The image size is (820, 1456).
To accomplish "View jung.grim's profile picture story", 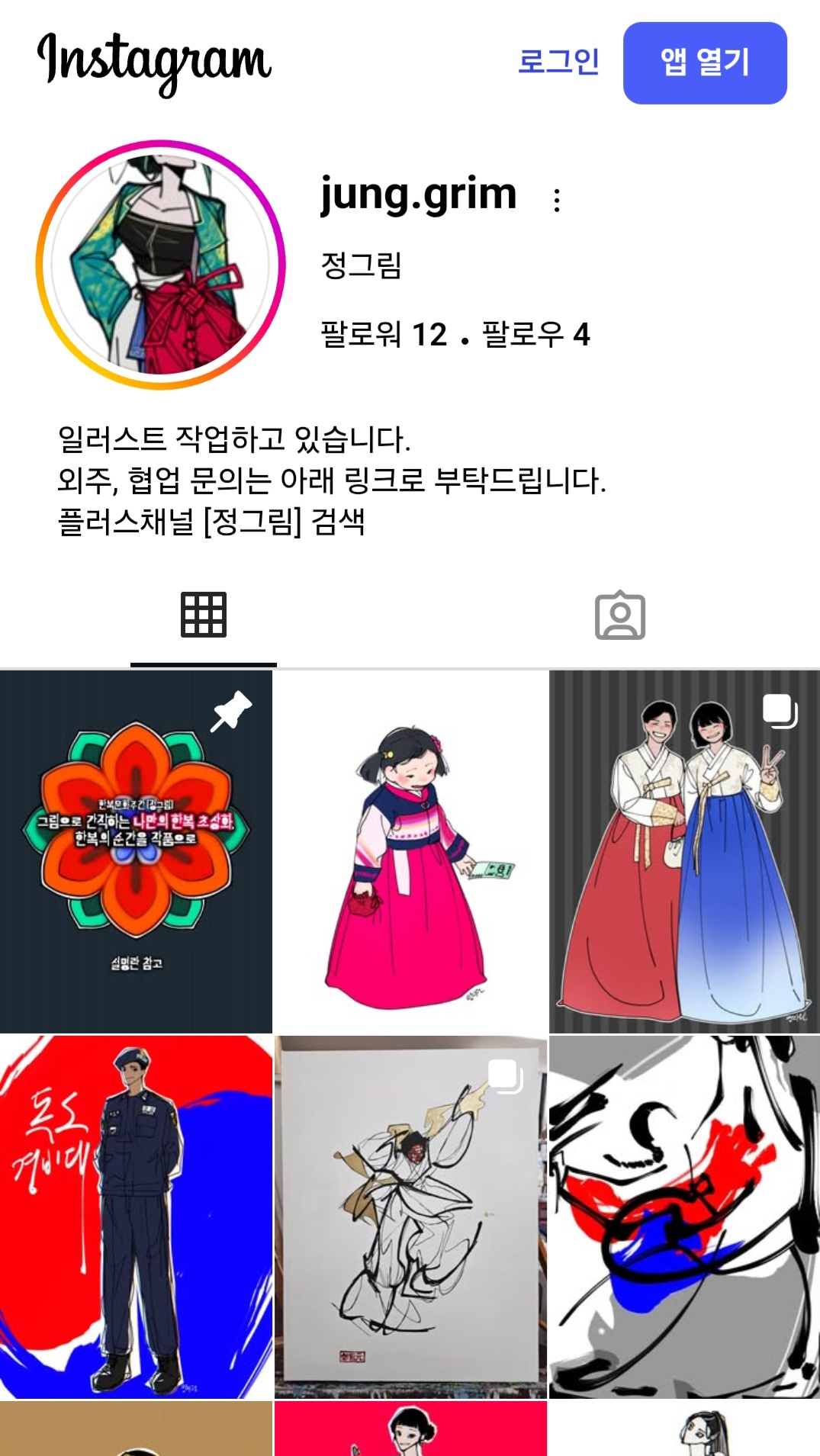I will 161,265.
